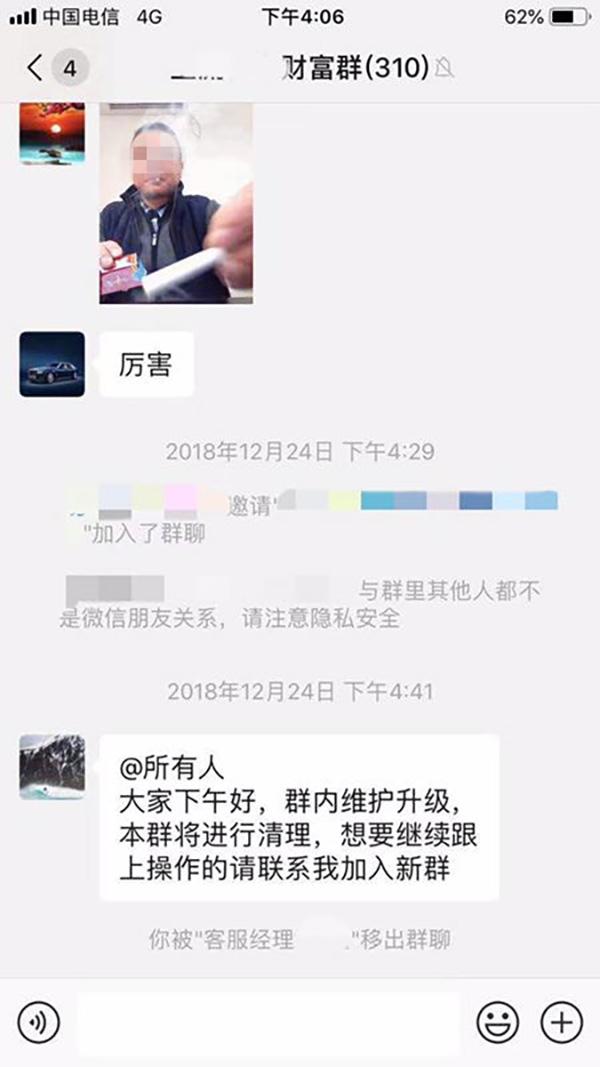View the photo message of the man
The width and height of the screenshot is (600, 1067).
click(176, 203)
